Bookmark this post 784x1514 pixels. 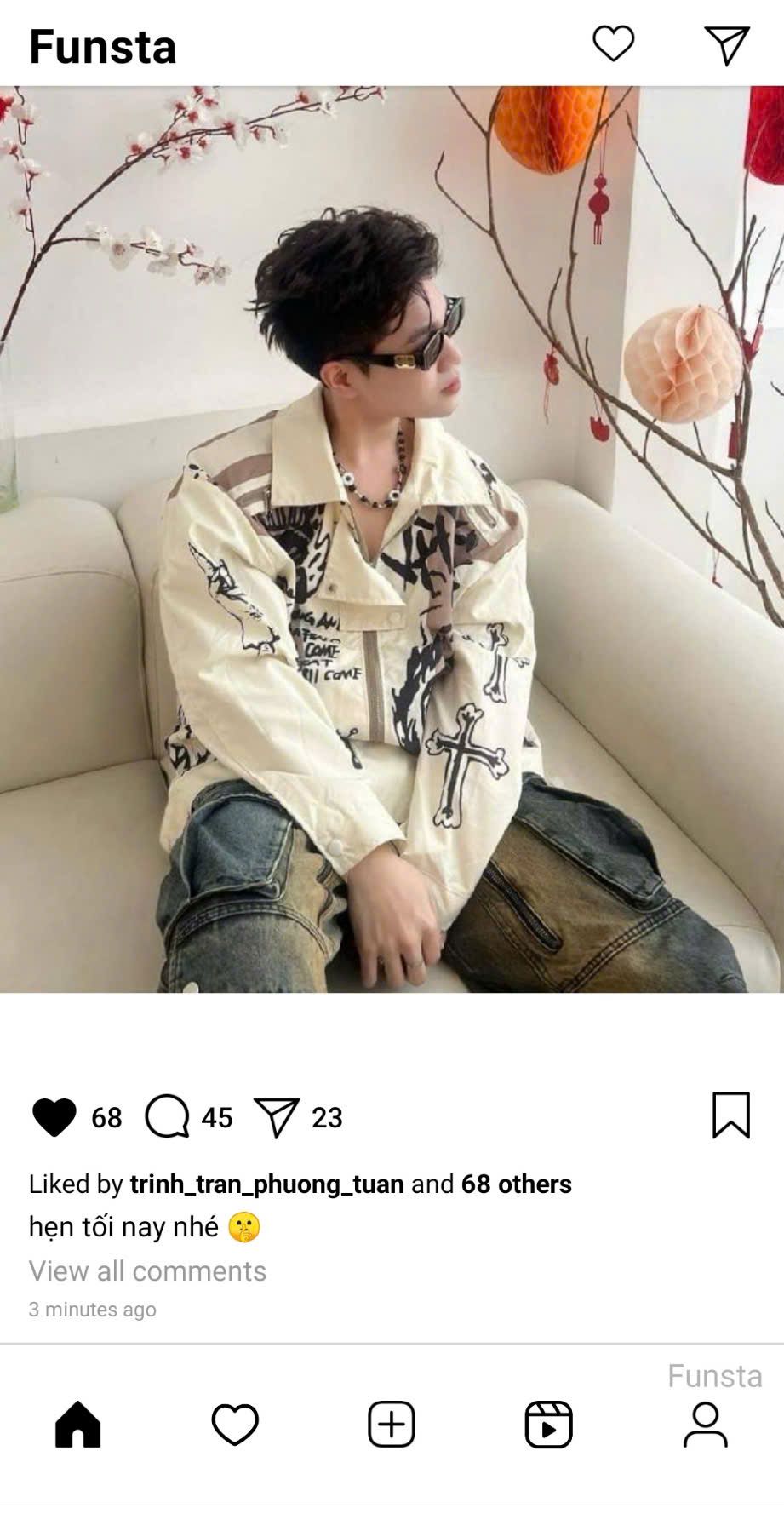(730, 1115)
